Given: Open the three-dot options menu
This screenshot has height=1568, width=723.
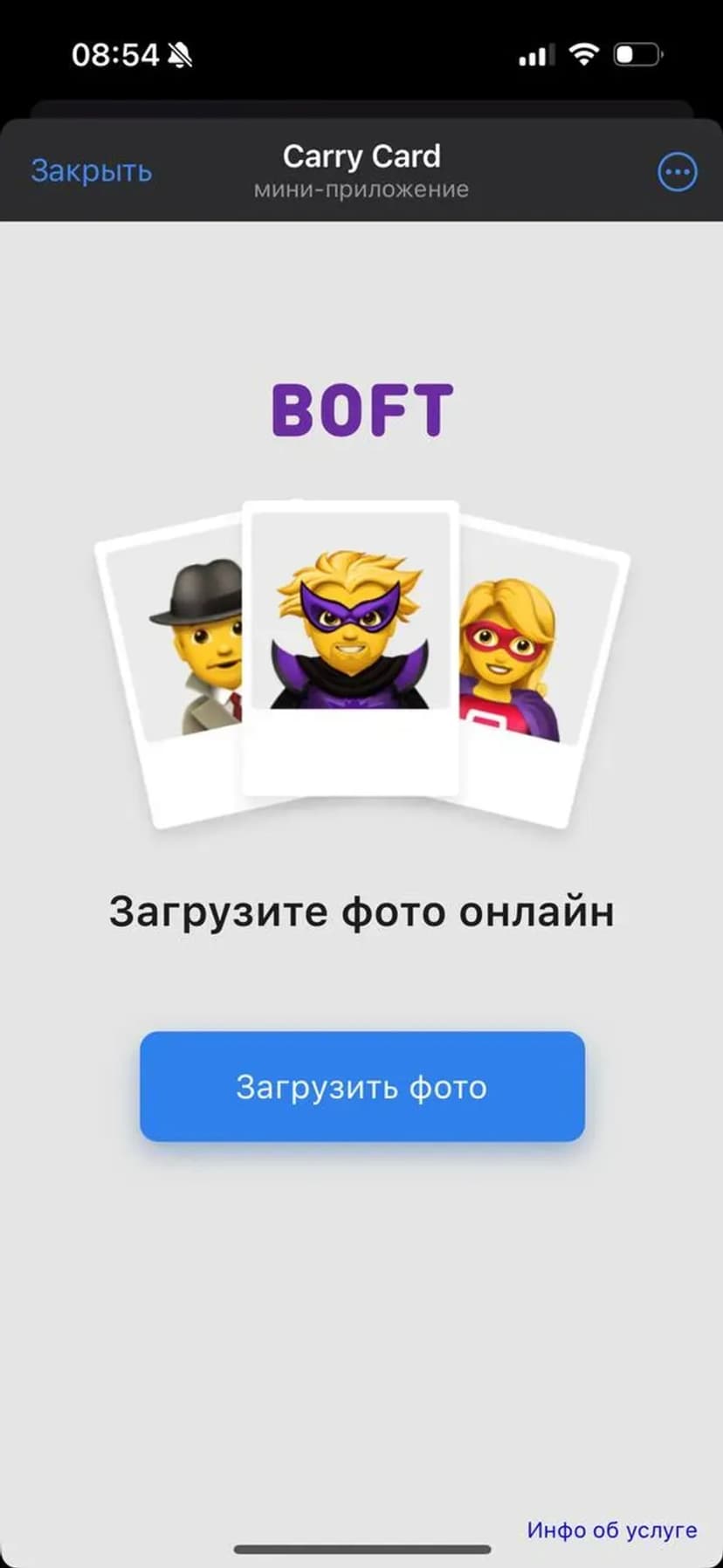Looking at the screenshot, I should (677, 172).
